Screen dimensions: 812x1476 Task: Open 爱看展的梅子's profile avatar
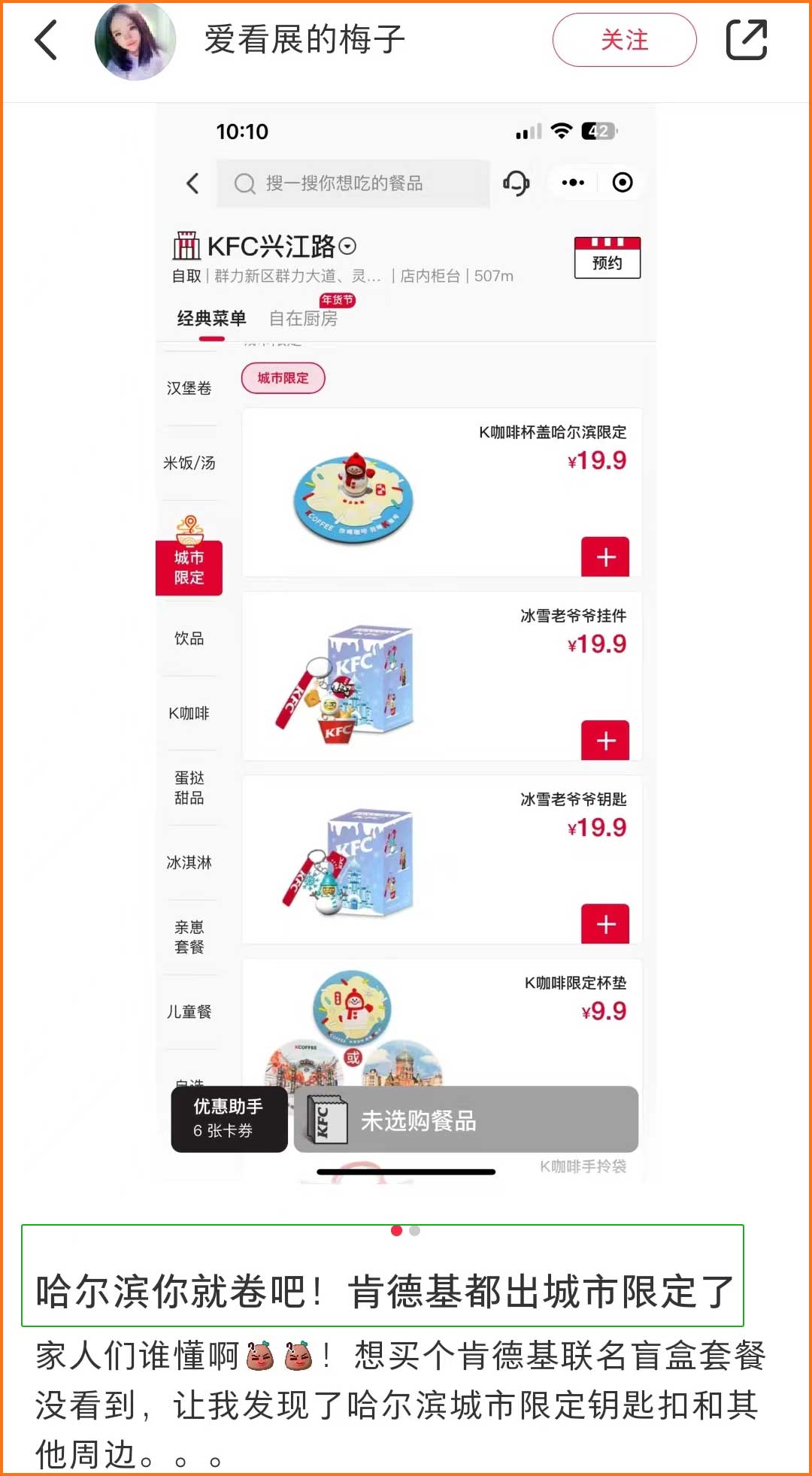(x=135, y=40)
